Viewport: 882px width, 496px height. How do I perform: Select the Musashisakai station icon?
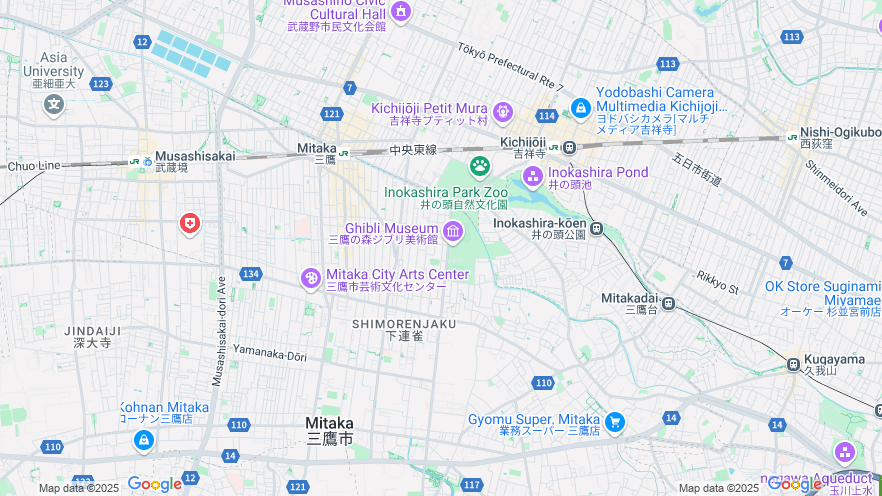coord(134,160)
